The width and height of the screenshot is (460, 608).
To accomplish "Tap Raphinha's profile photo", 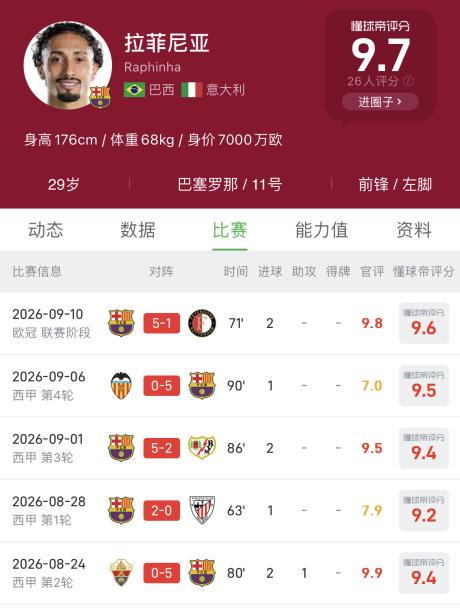I will click(x=68, y=65).
